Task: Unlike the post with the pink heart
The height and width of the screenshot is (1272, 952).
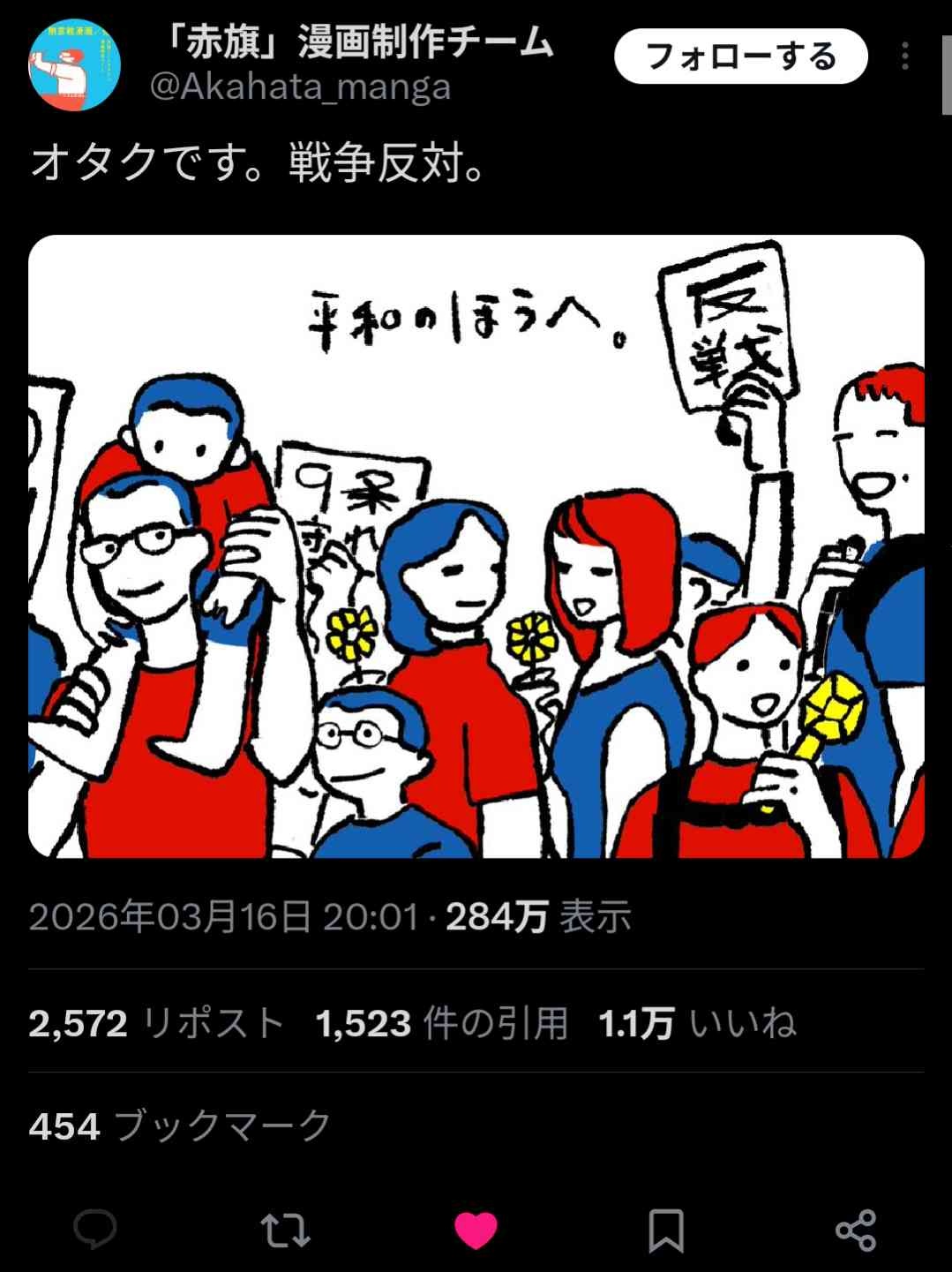Action: point(476,1230)
